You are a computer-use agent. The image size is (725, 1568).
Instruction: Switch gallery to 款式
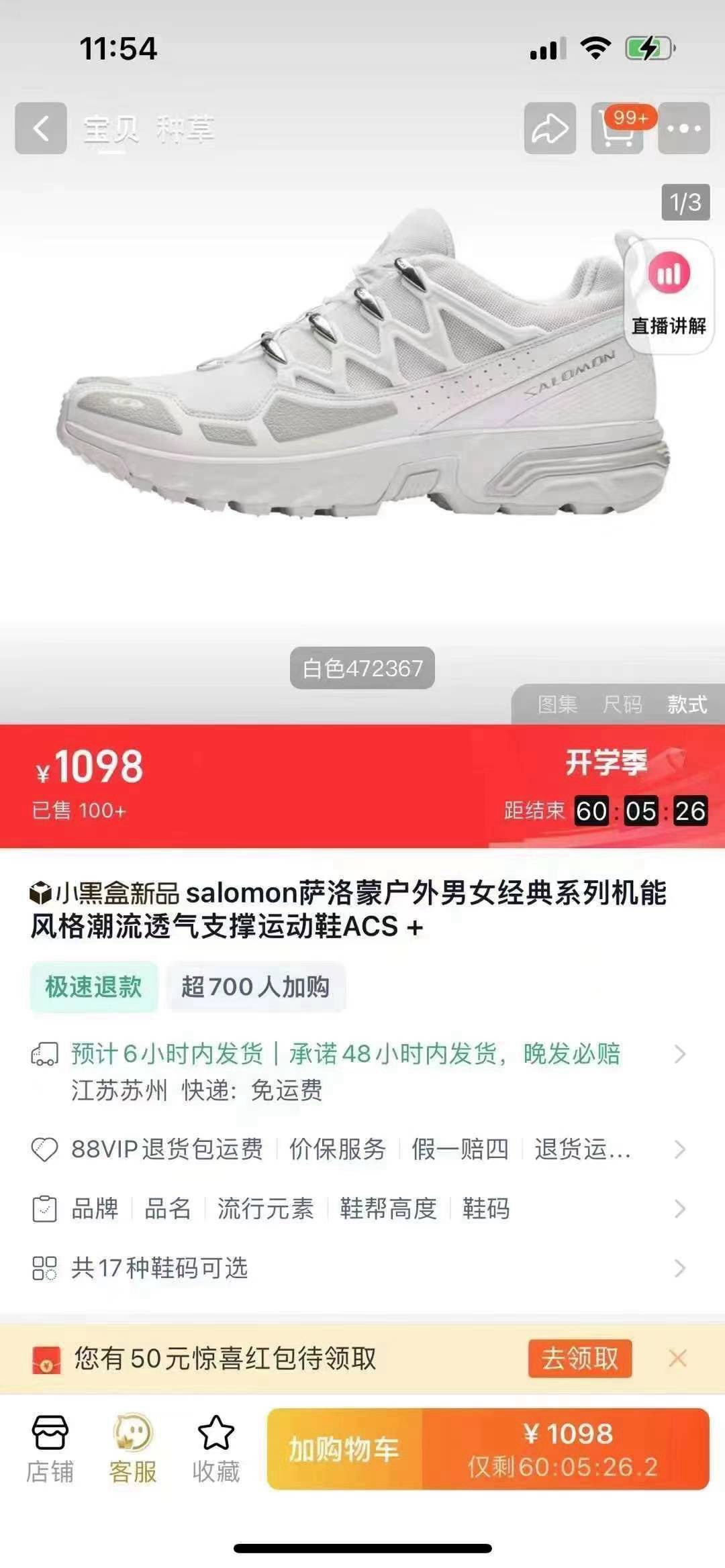pos(687,704)
